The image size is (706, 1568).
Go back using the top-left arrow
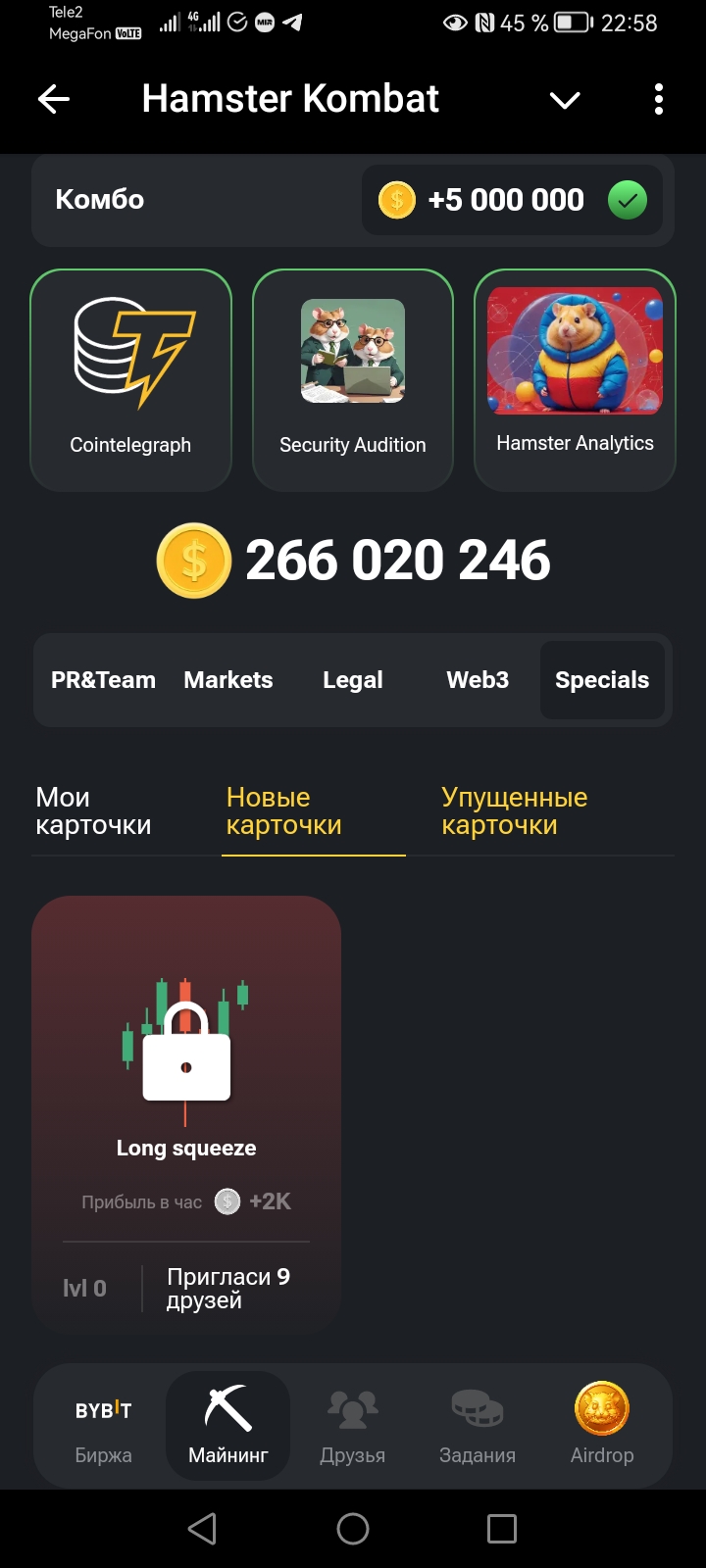[x=54, y=99]
